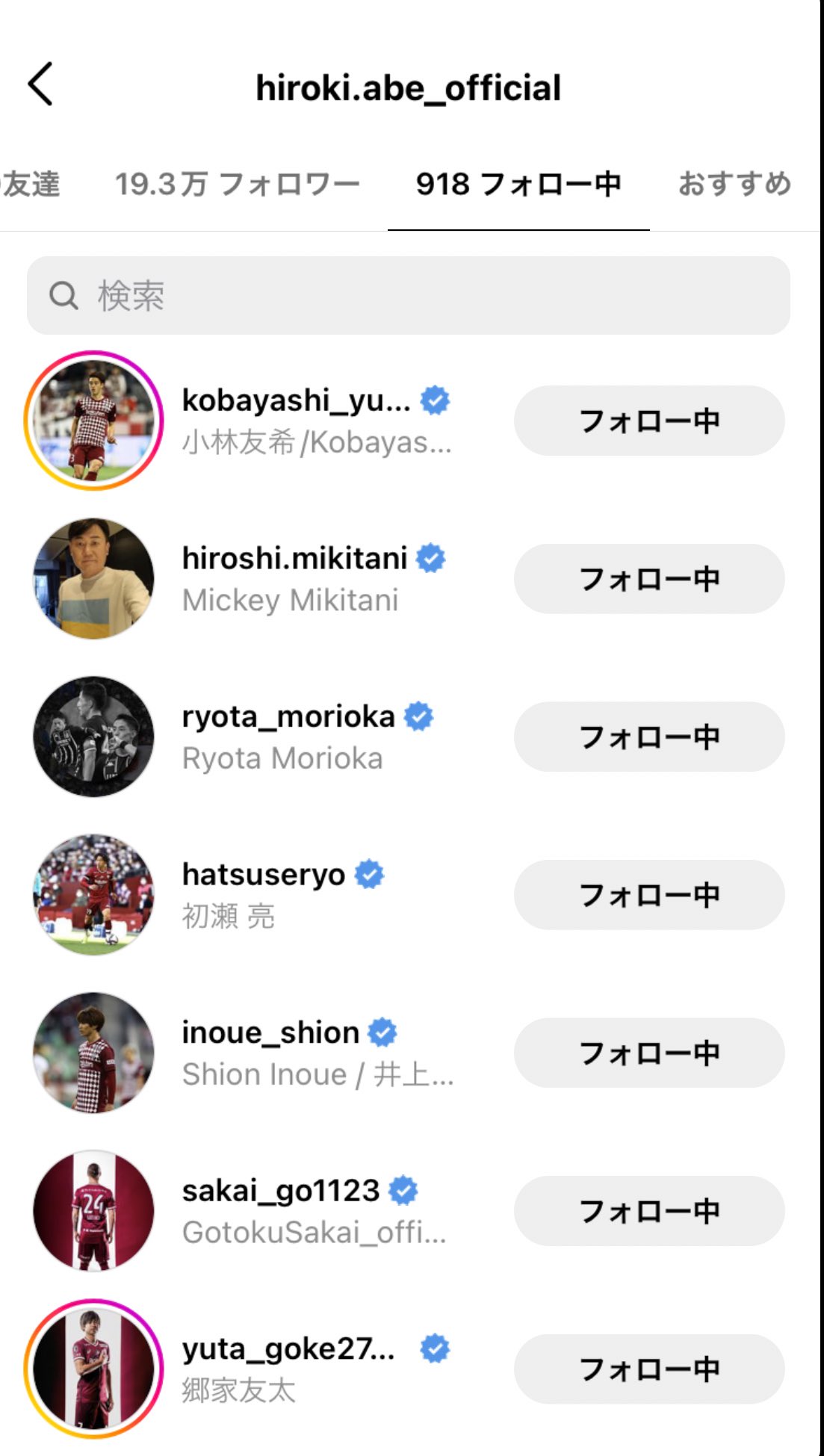824x1456 pixels.
Task: Tap フォロー中 button next to ryota_morioka
Action: click(x=648, y=737)
